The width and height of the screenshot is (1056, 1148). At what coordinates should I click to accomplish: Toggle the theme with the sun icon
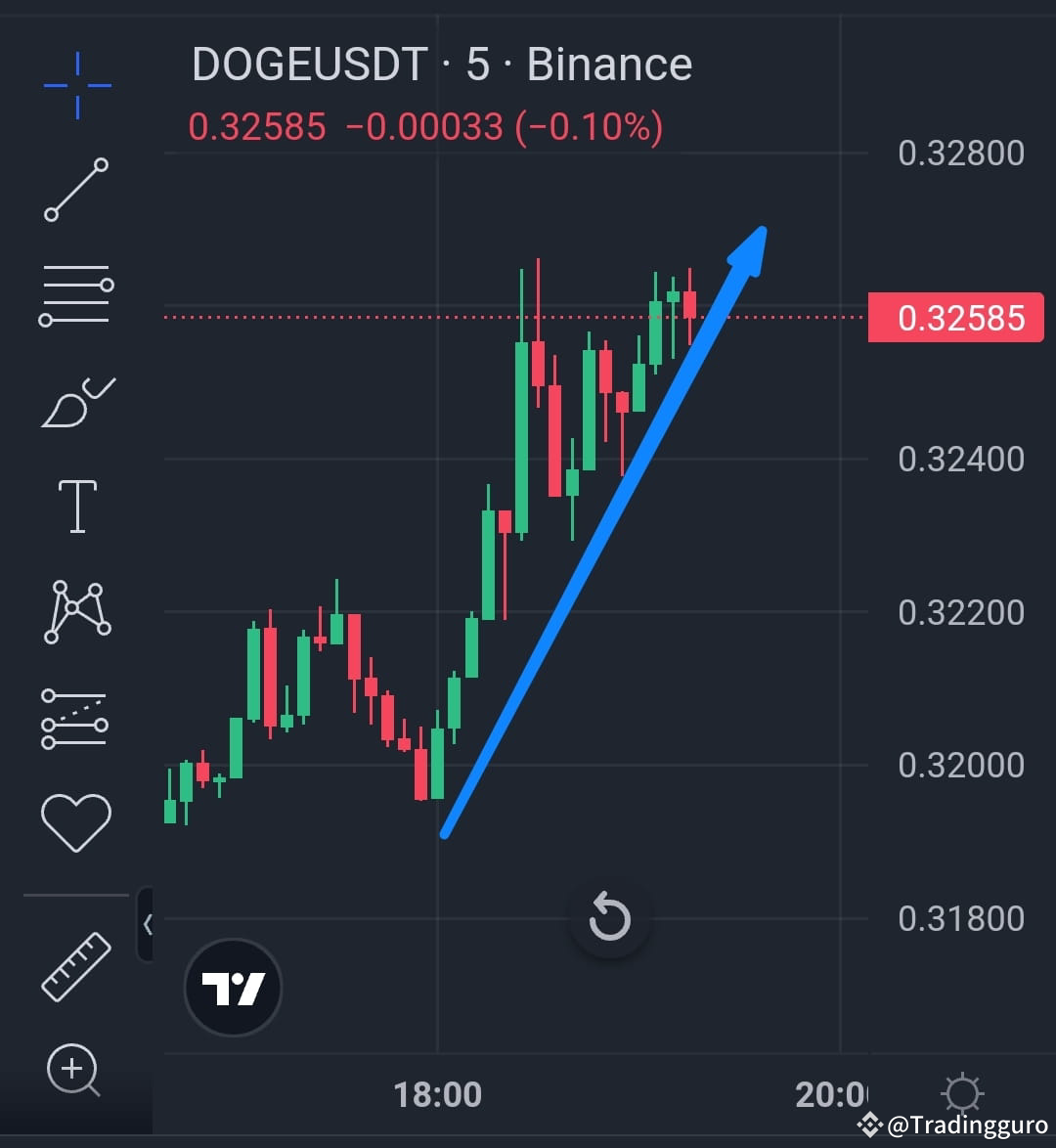tap(963, 1093)
